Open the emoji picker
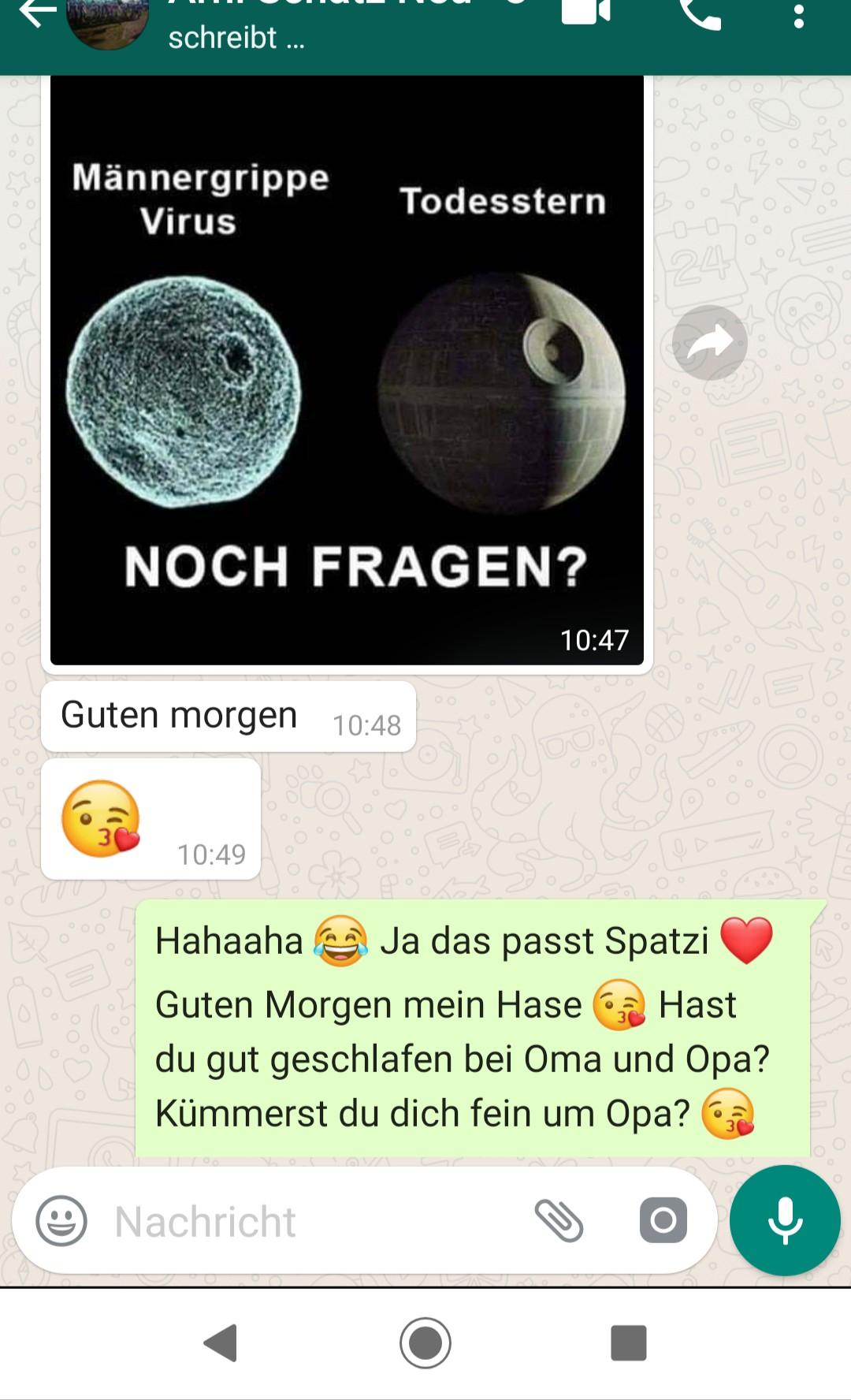The image size is (851, 1400). coord(61,1221)
